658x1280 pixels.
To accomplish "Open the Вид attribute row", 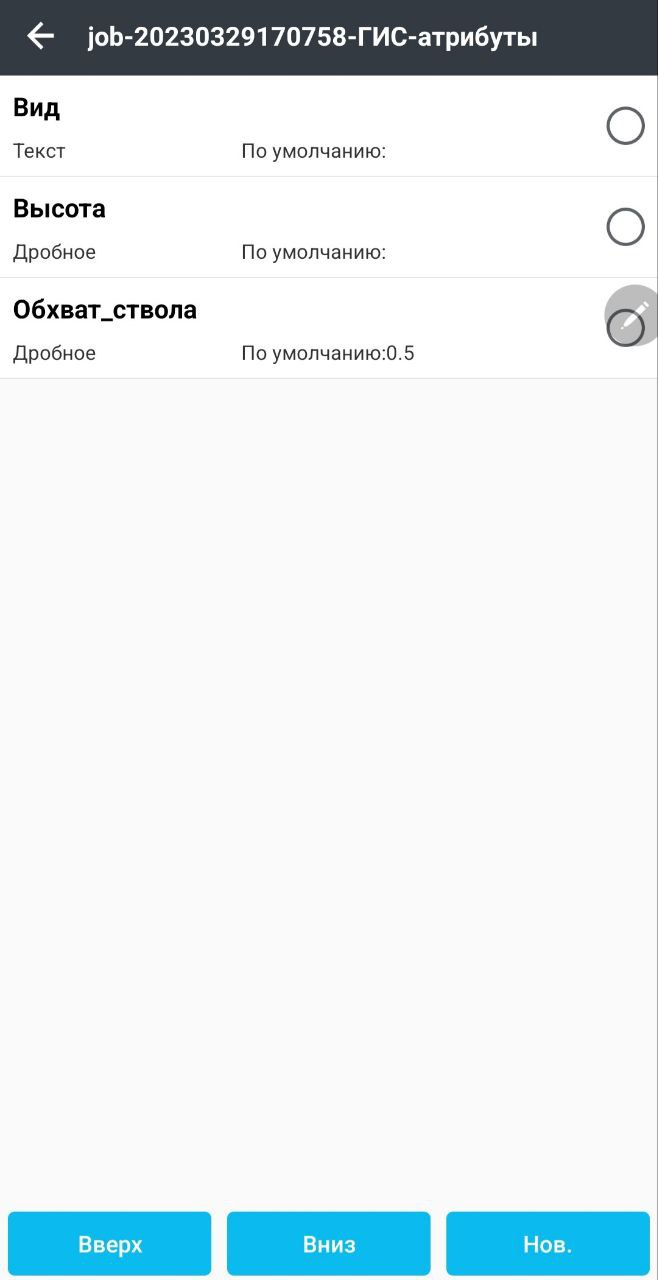I will tap(329, 126).
